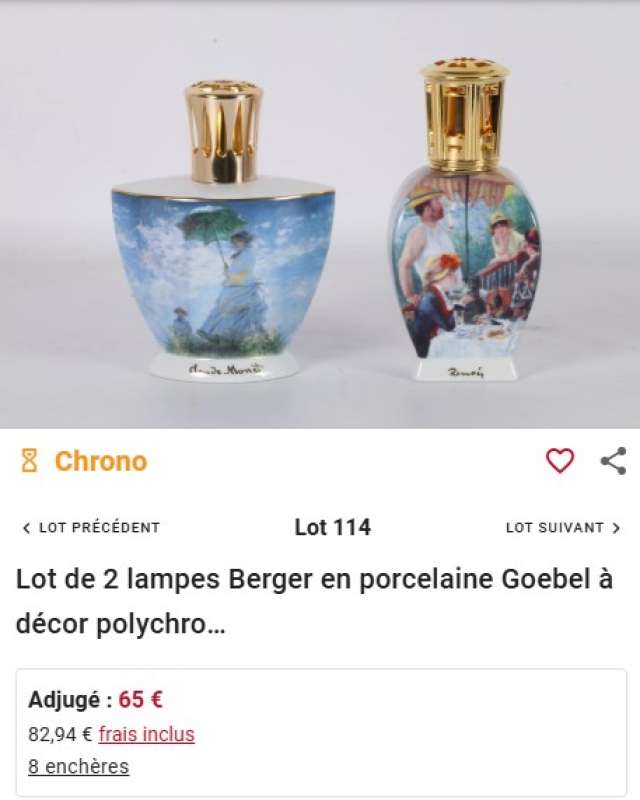View the 8 enchères bid history

(78, 767)
